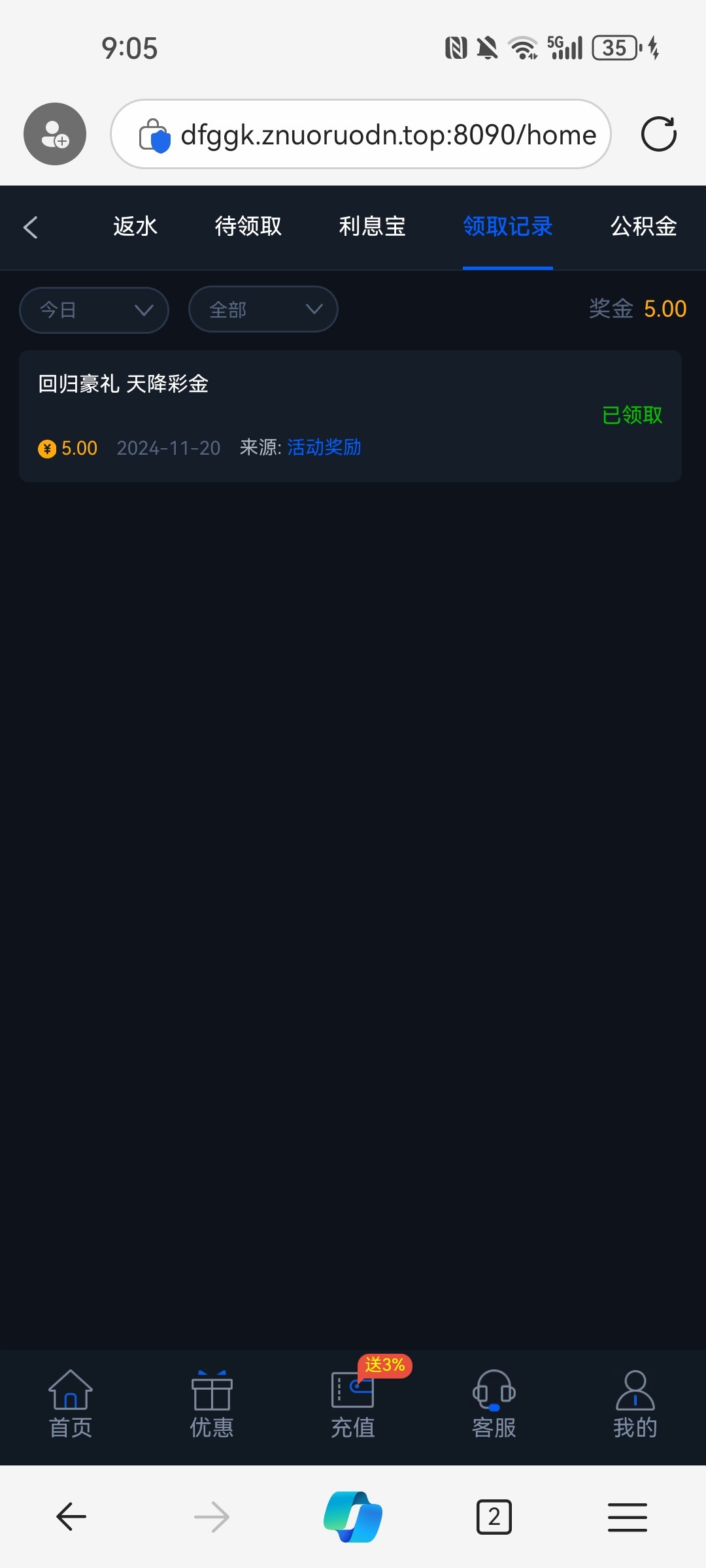
Task: Open the 优惠 promotions section
Action: (x=212, y=1405)
